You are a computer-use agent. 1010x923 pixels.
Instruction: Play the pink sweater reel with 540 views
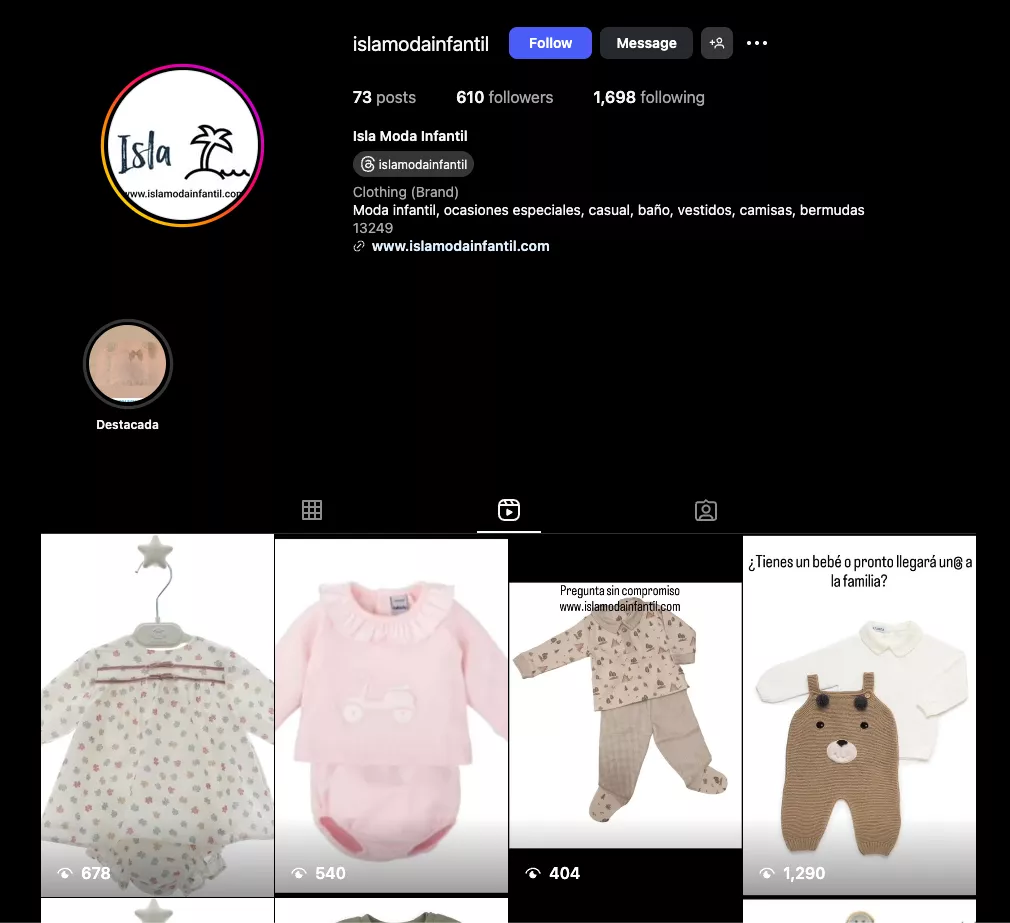point(391,715)
